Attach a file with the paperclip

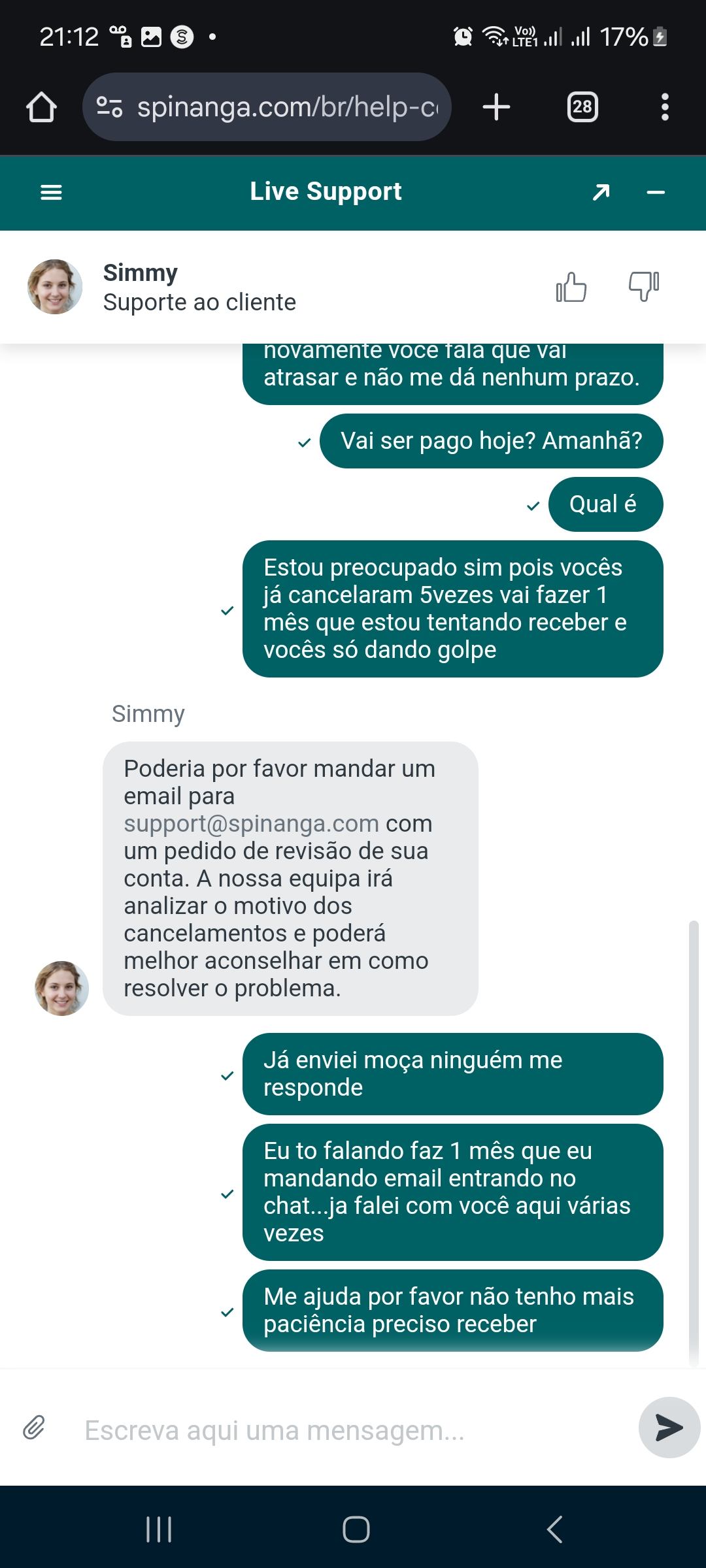(34, 1428)
